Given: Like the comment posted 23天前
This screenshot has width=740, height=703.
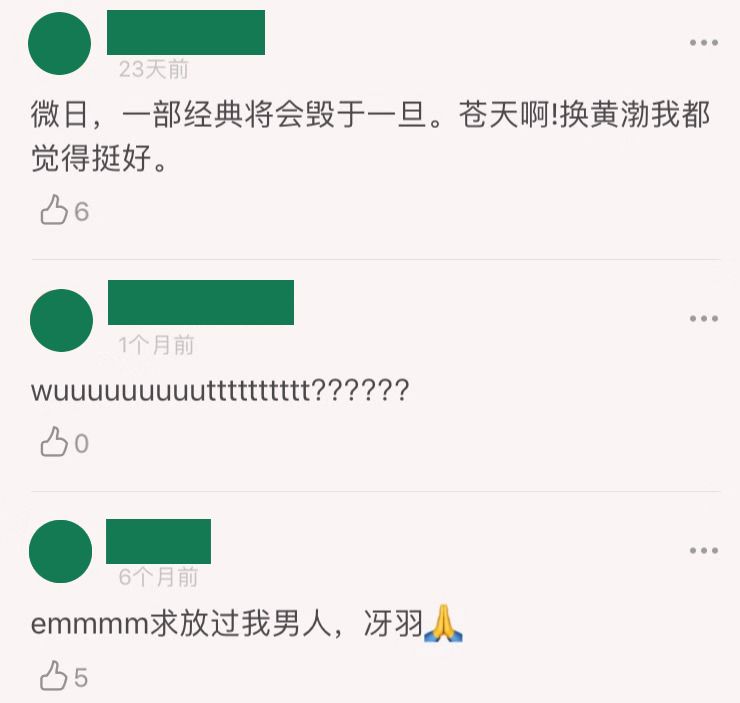Looking at the screenshot, I should [54, 211].
